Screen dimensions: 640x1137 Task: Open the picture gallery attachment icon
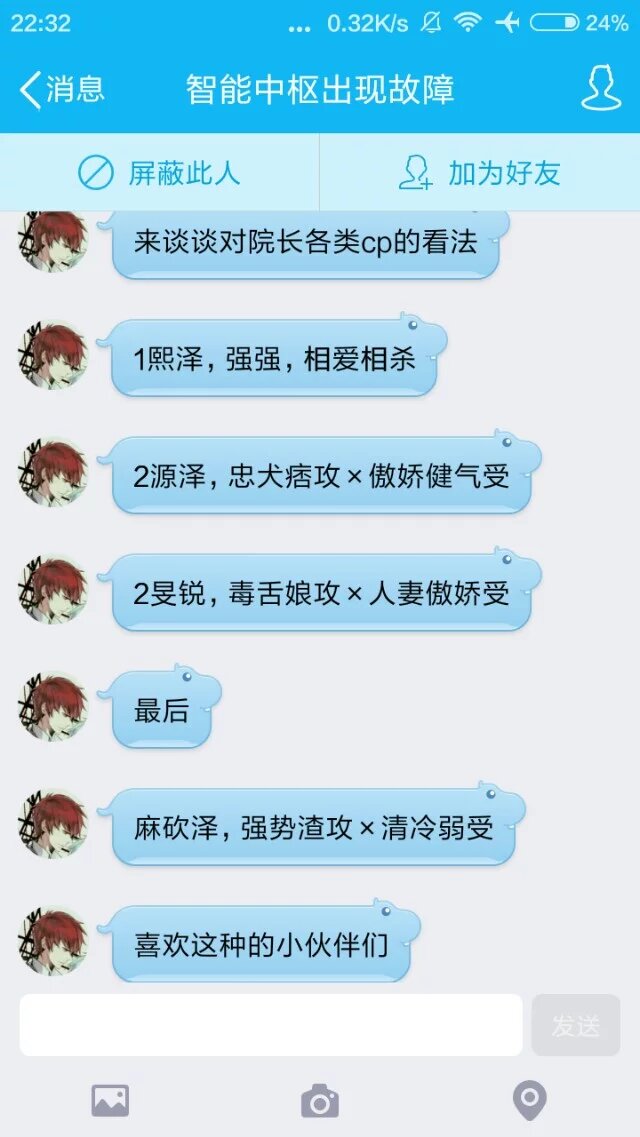point(110,1101)
